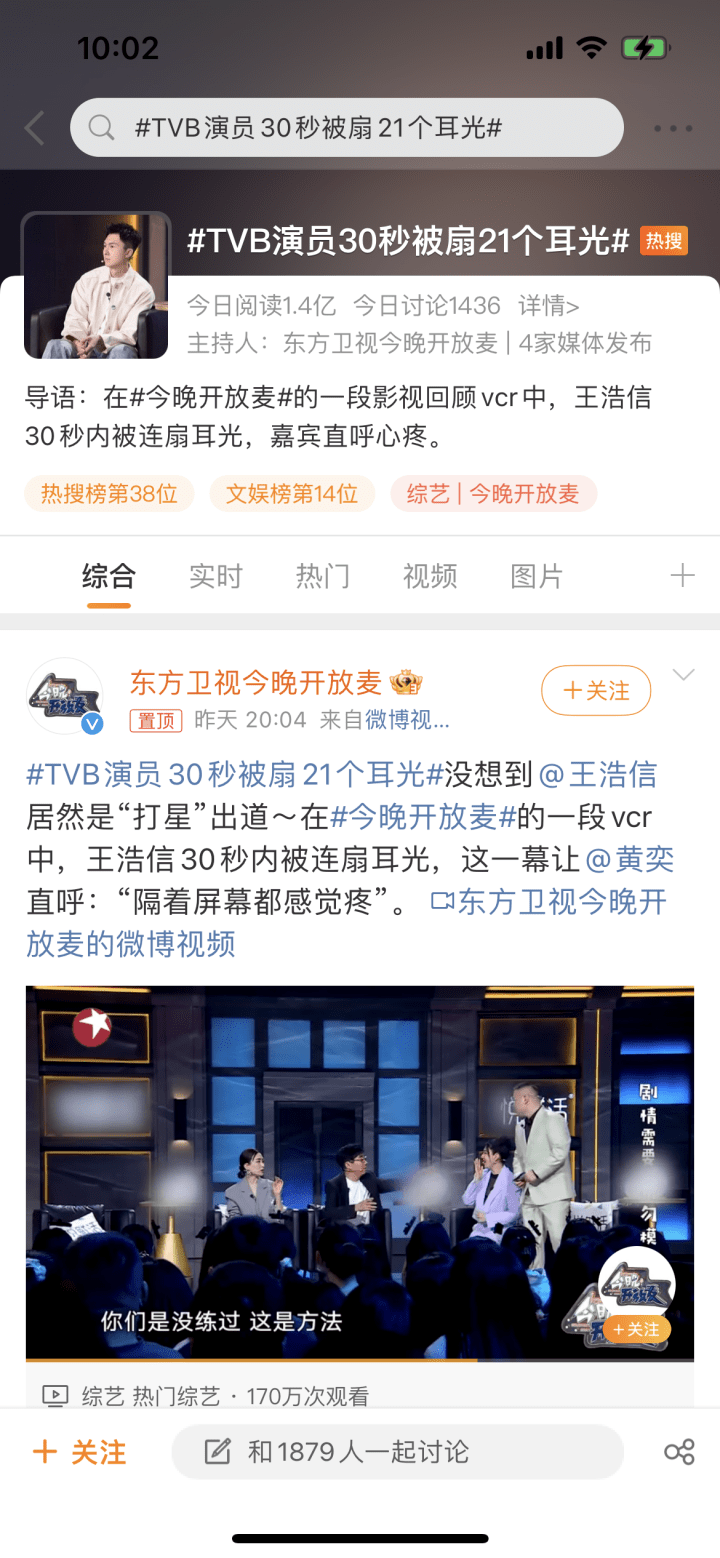Expand the post options with the down chevron
720x1558 pixels.
coord(683,672)
